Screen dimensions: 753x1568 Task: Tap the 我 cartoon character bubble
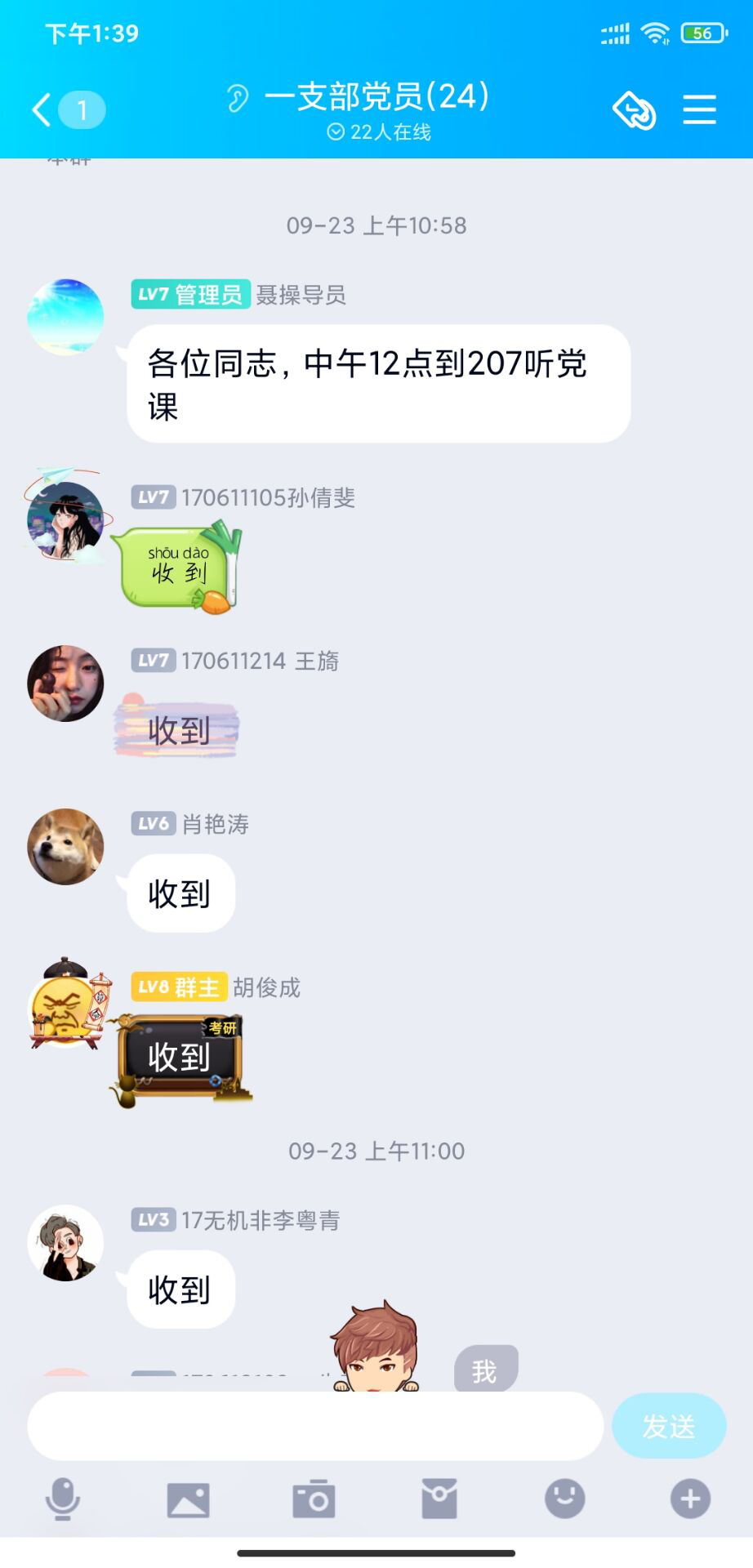(x=485, y=1369)
